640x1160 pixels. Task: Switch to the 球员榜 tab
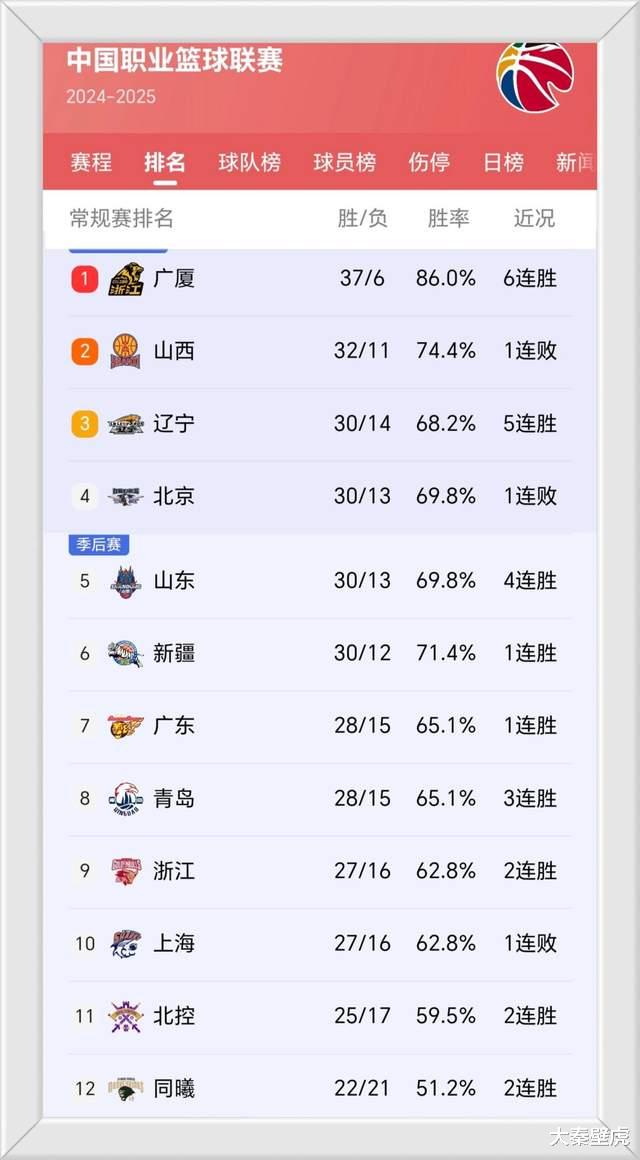(345, 162)
